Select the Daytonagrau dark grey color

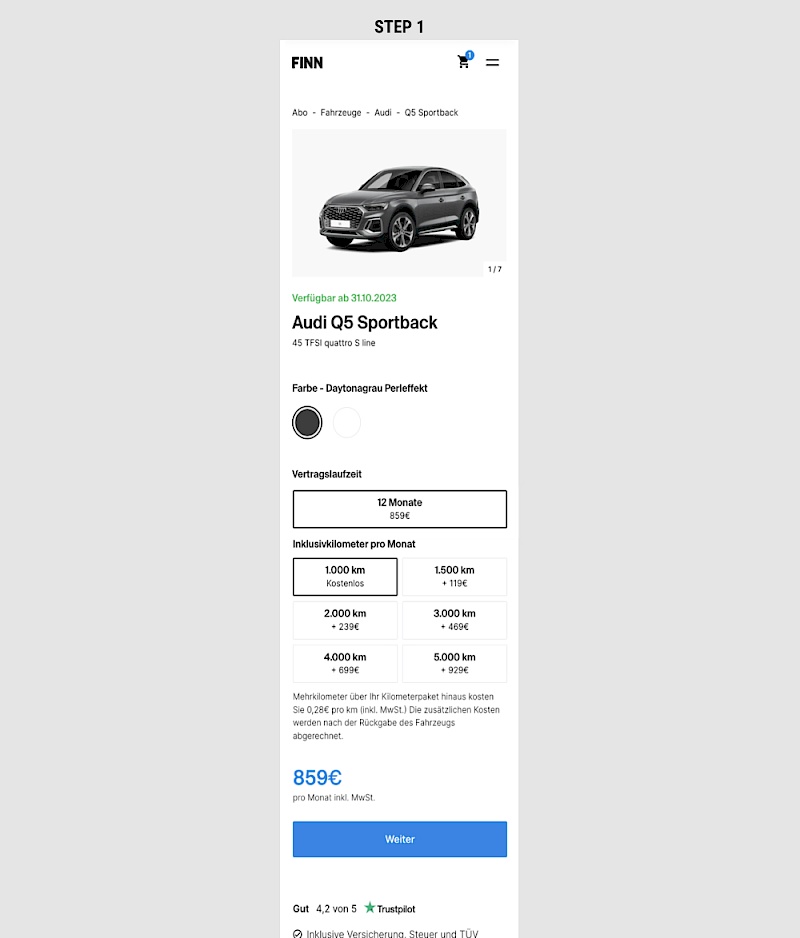pos(307,423)
